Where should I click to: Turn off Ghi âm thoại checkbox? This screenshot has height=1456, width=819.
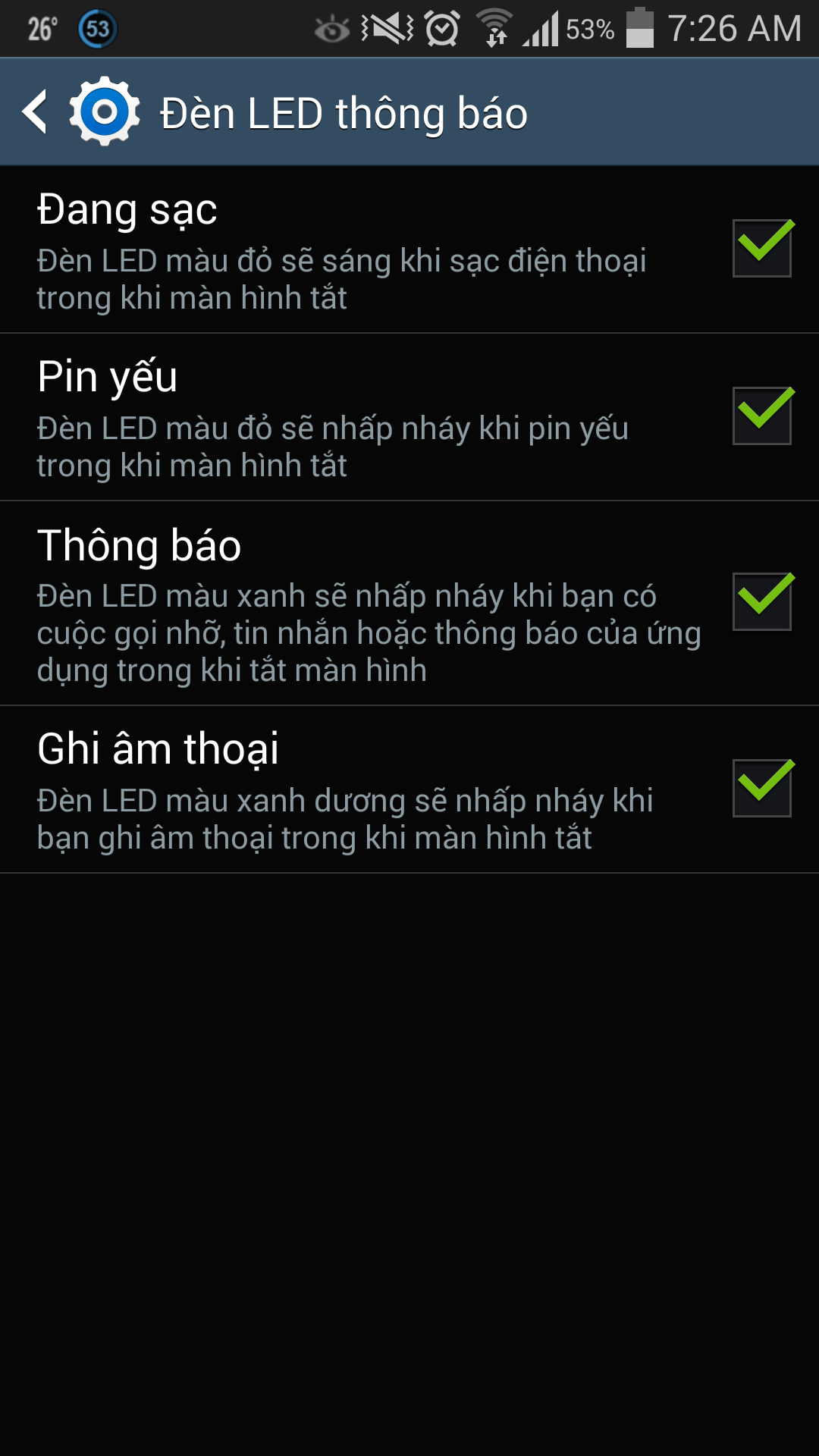[x=761, y=788]
